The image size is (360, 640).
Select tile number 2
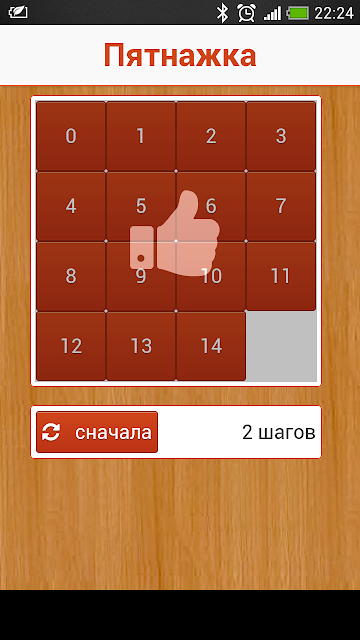(x=211, y=136)
